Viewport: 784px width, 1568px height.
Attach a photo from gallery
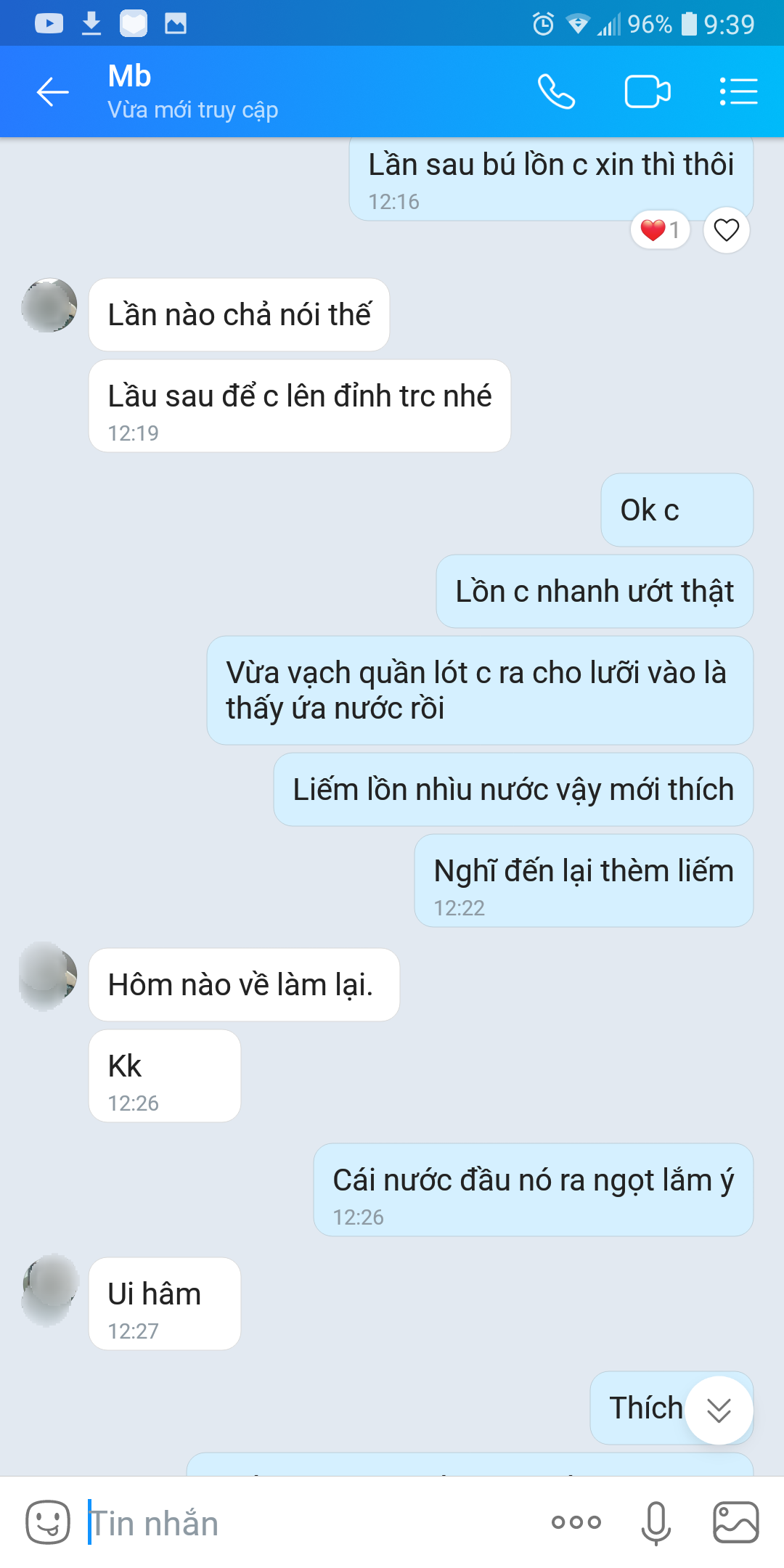735,1522
